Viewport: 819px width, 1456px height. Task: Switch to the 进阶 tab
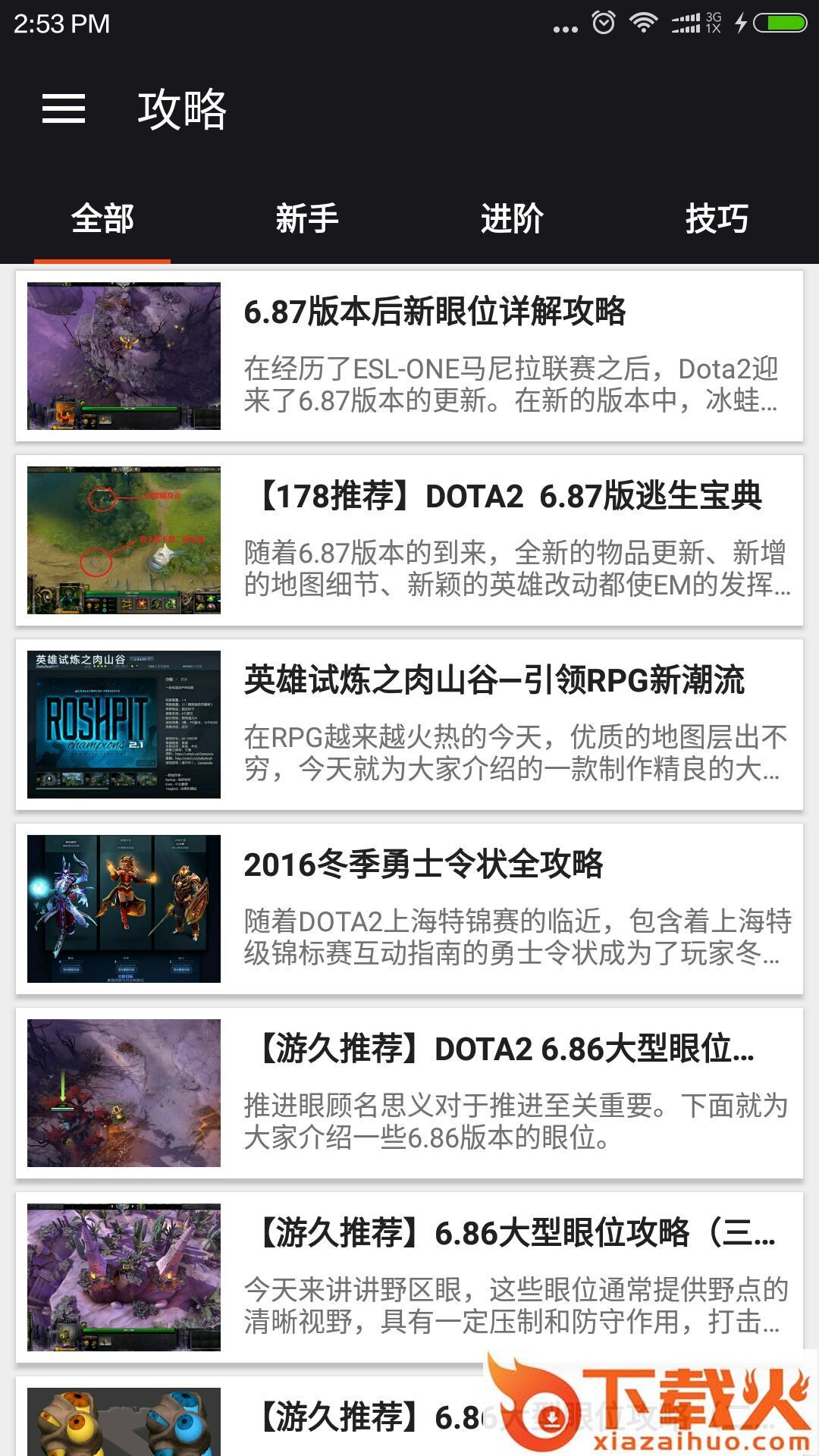click(512, 218)
